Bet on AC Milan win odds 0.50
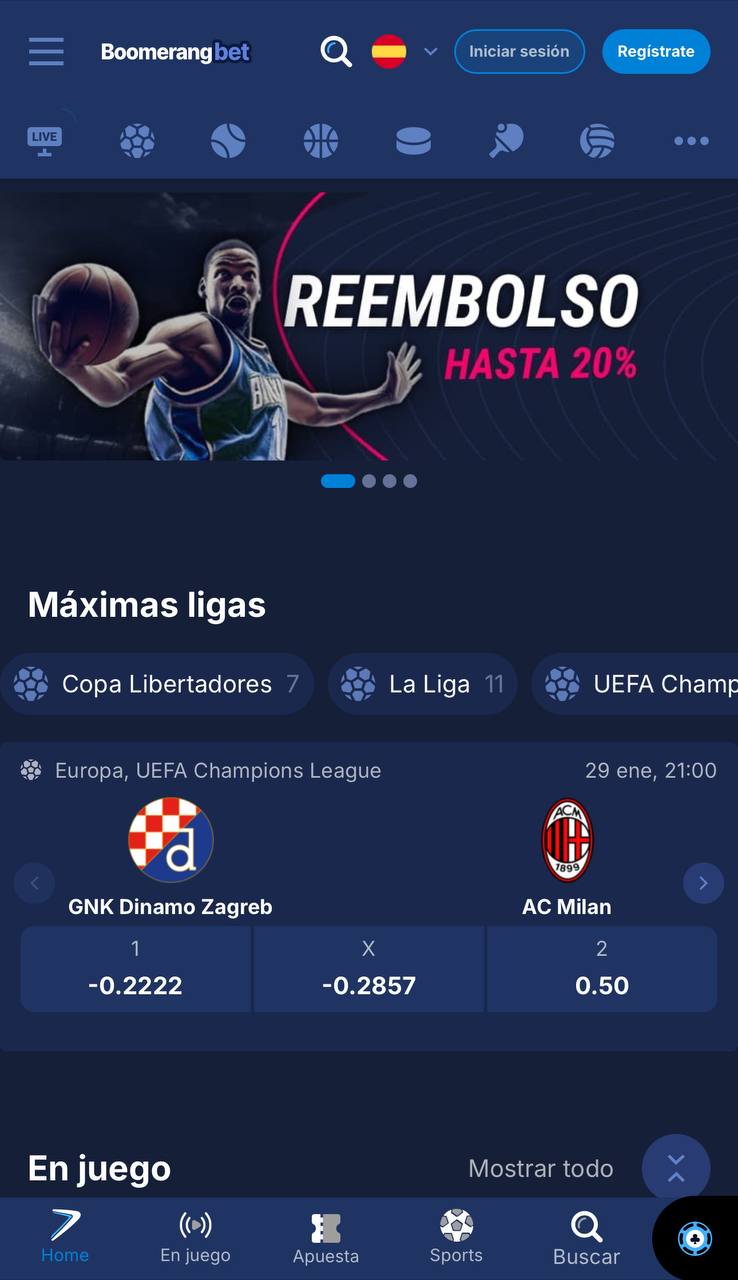The height and width of the screenshot is (1280, 738). (x=602, y=969)
